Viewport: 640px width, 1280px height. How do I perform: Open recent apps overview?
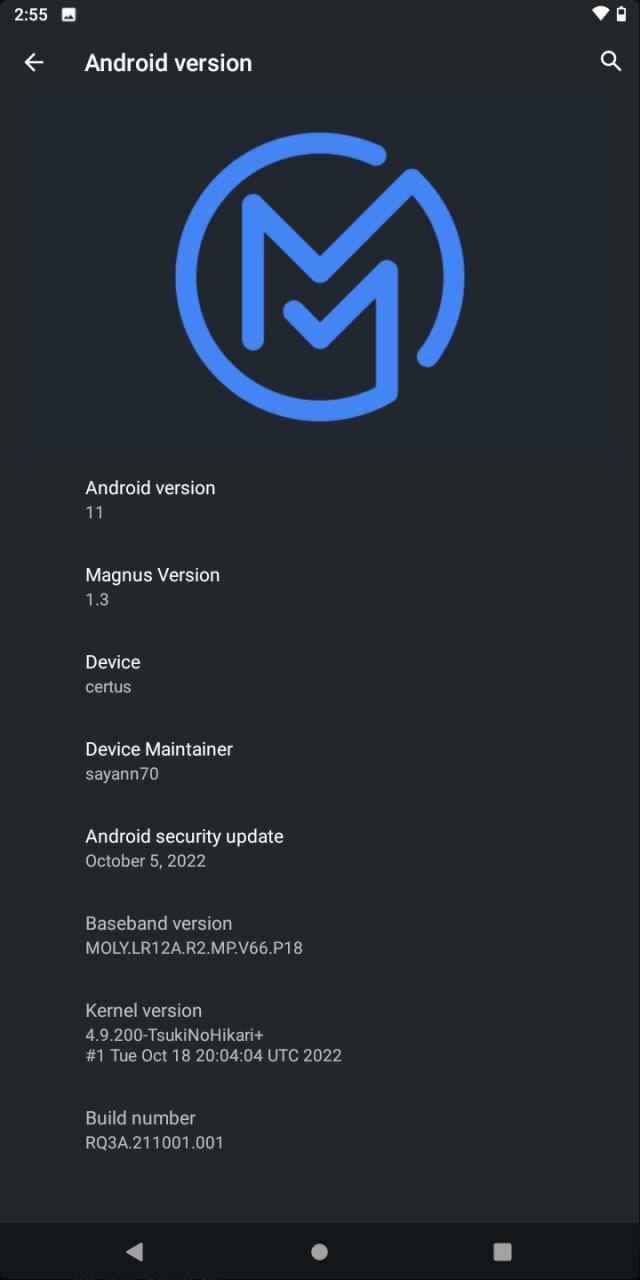pyautogui.click(x=503, y=1251)
